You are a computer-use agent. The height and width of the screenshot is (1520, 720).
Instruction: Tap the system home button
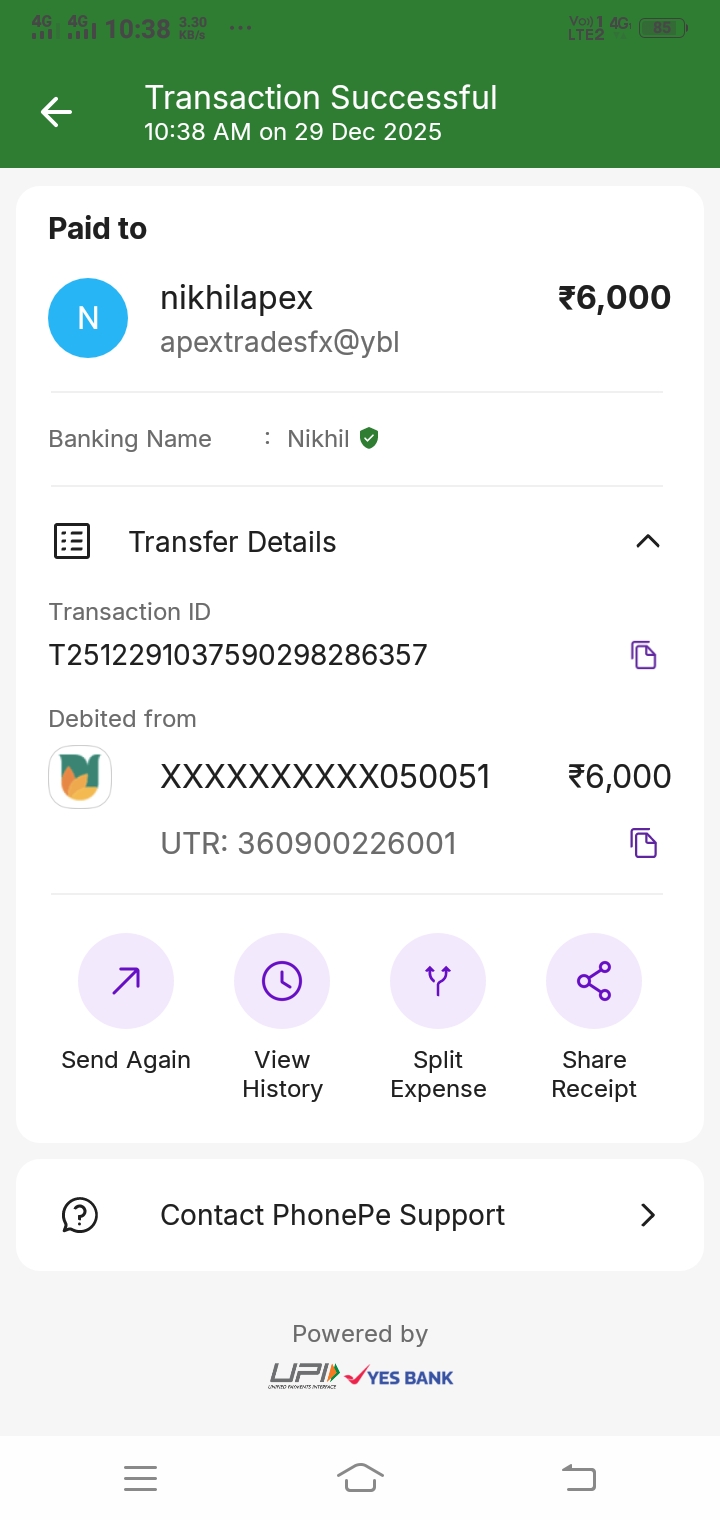click(x=360, y=1477)
